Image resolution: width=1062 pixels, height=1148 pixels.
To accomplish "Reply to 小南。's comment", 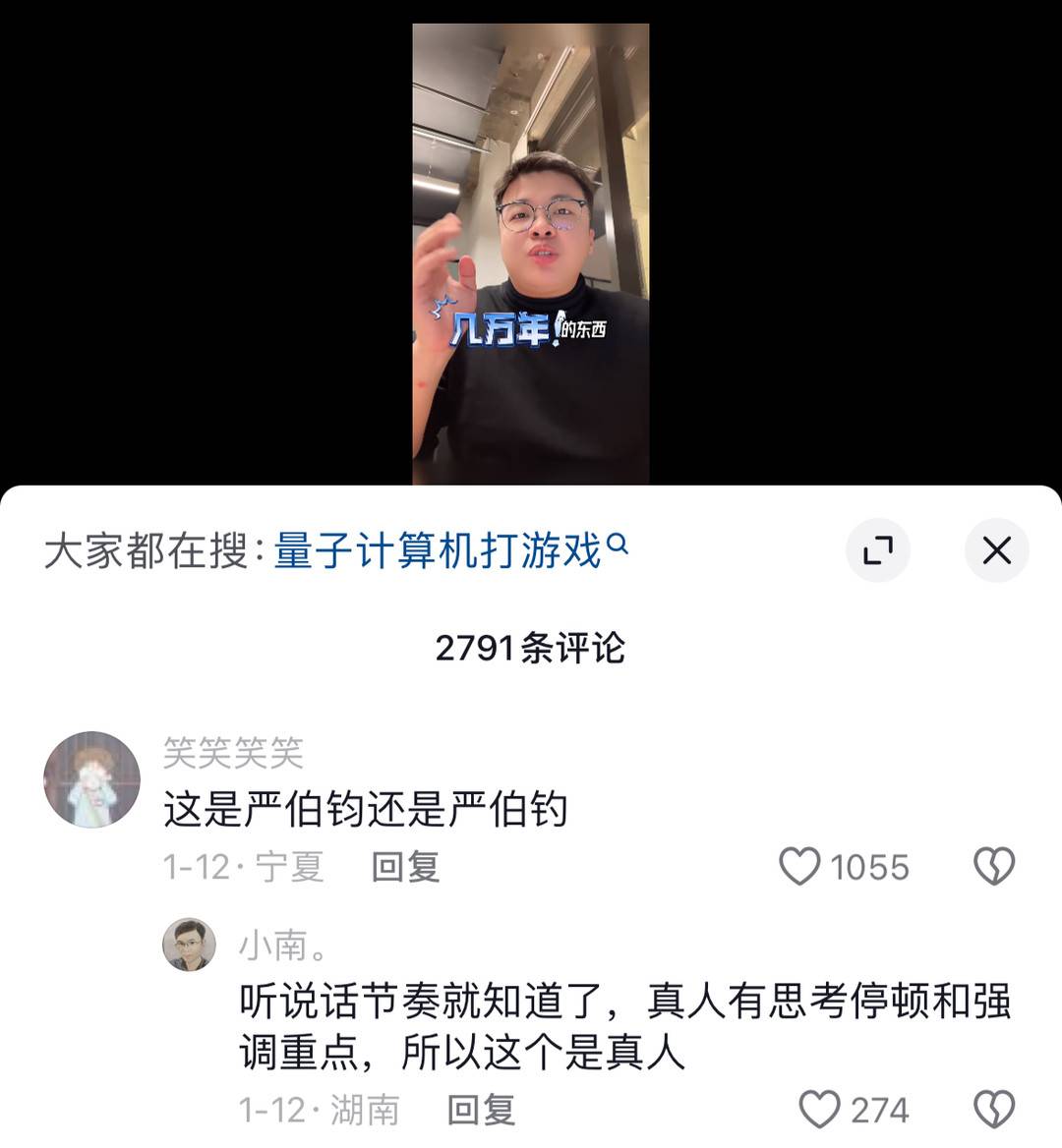I will (x=481, y=1110).
